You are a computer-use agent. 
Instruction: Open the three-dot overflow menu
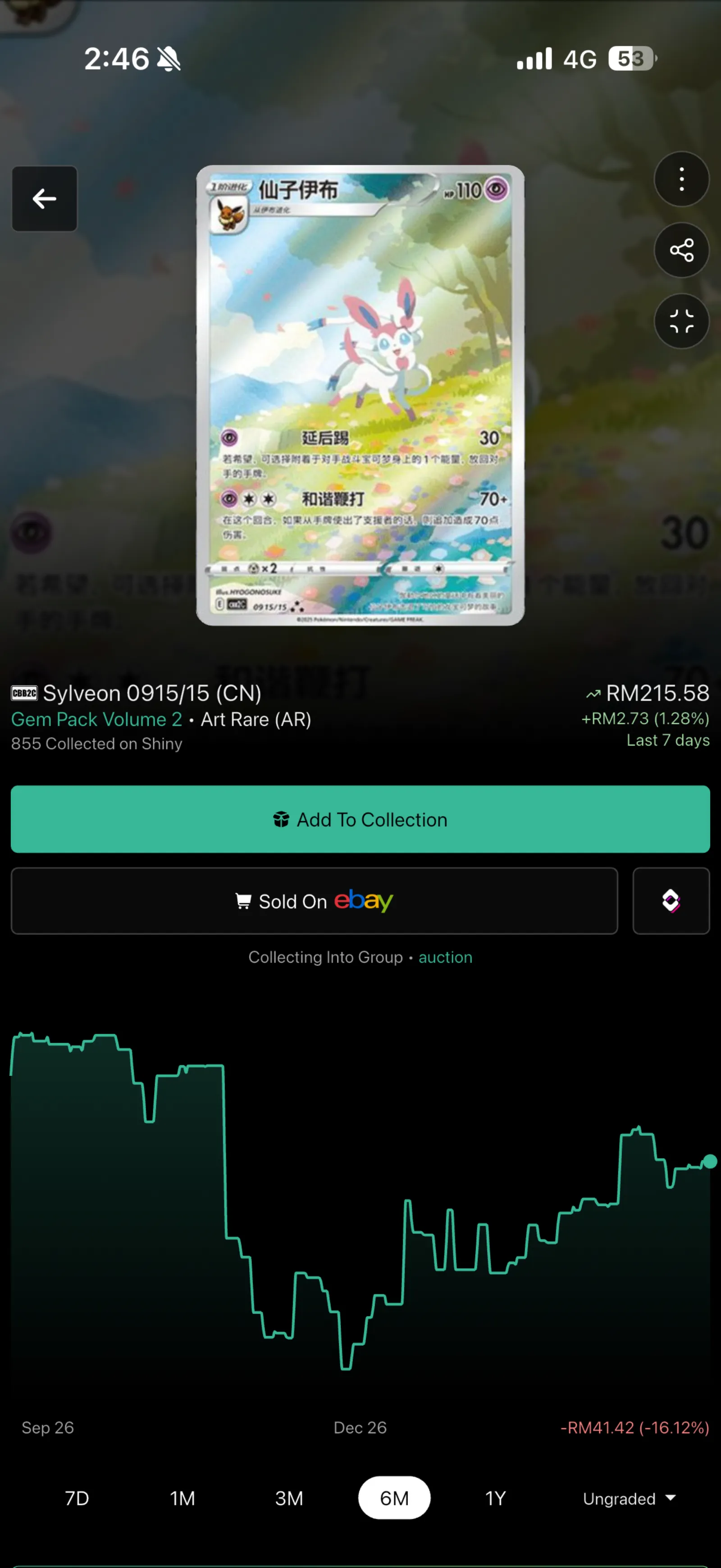(x=681, y=179)
